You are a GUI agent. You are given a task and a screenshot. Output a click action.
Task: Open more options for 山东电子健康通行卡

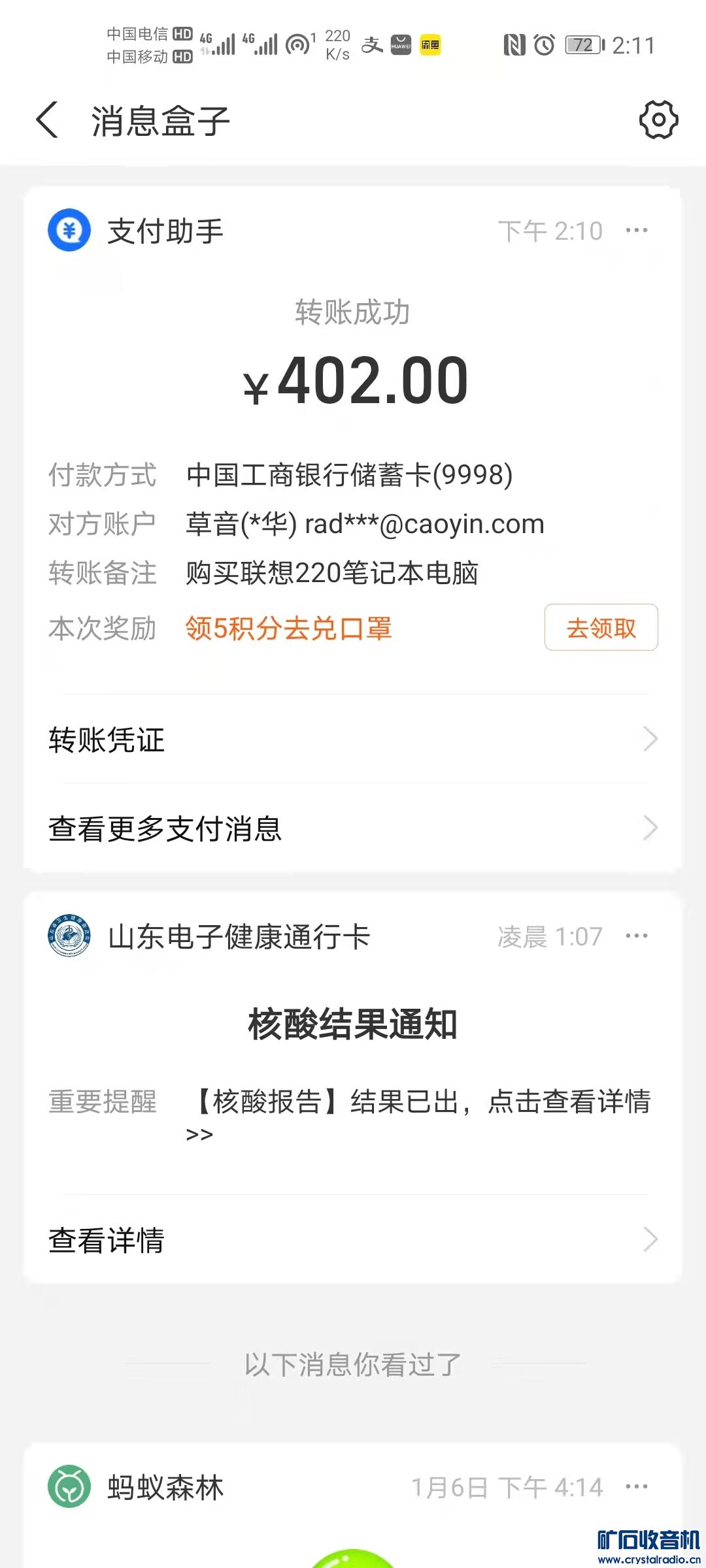pyautogui.click(x=636, y=936)
